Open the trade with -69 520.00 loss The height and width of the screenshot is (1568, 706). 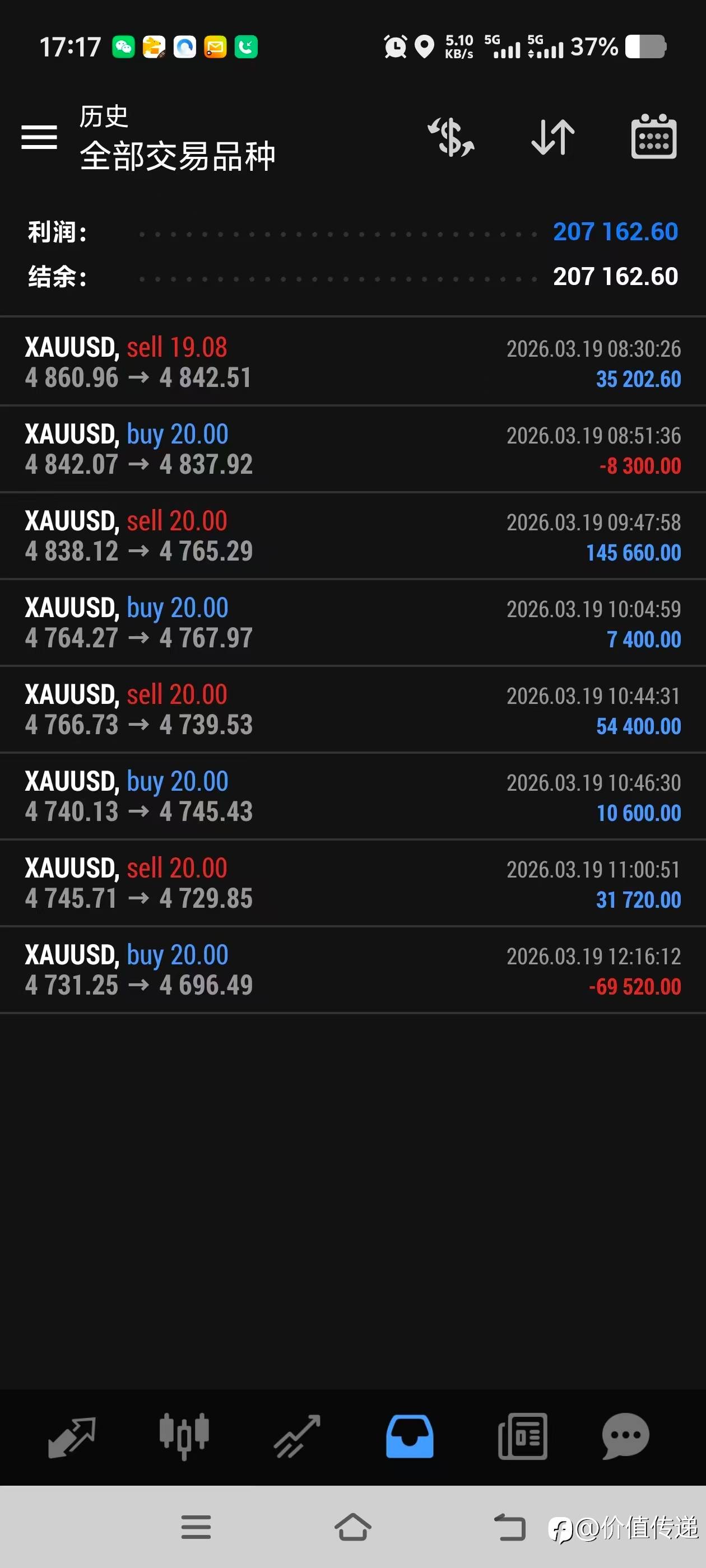(352, 970)
